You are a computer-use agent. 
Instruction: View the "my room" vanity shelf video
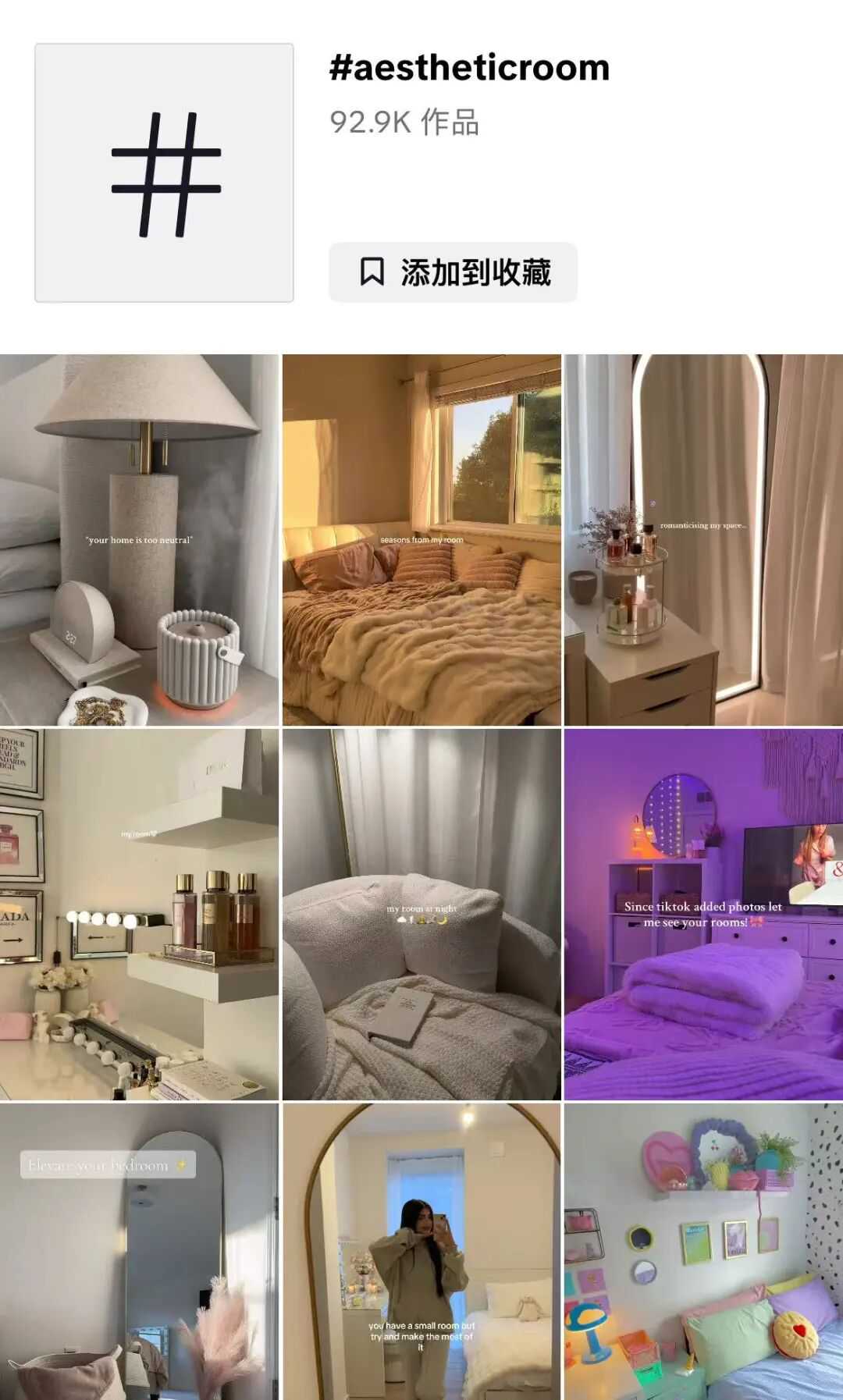click(139, 915)
